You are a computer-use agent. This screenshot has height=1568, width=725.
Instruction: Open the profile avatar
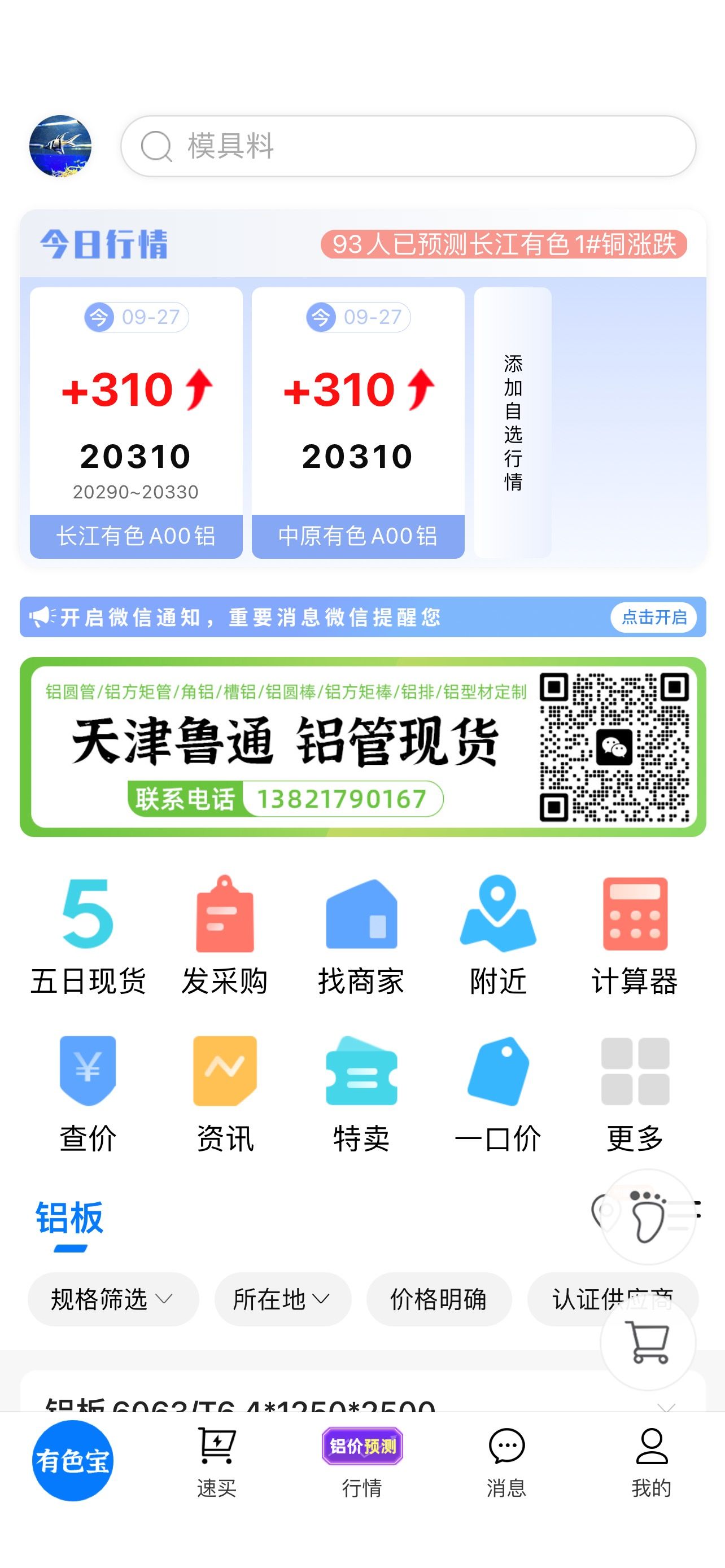[60, 146]
